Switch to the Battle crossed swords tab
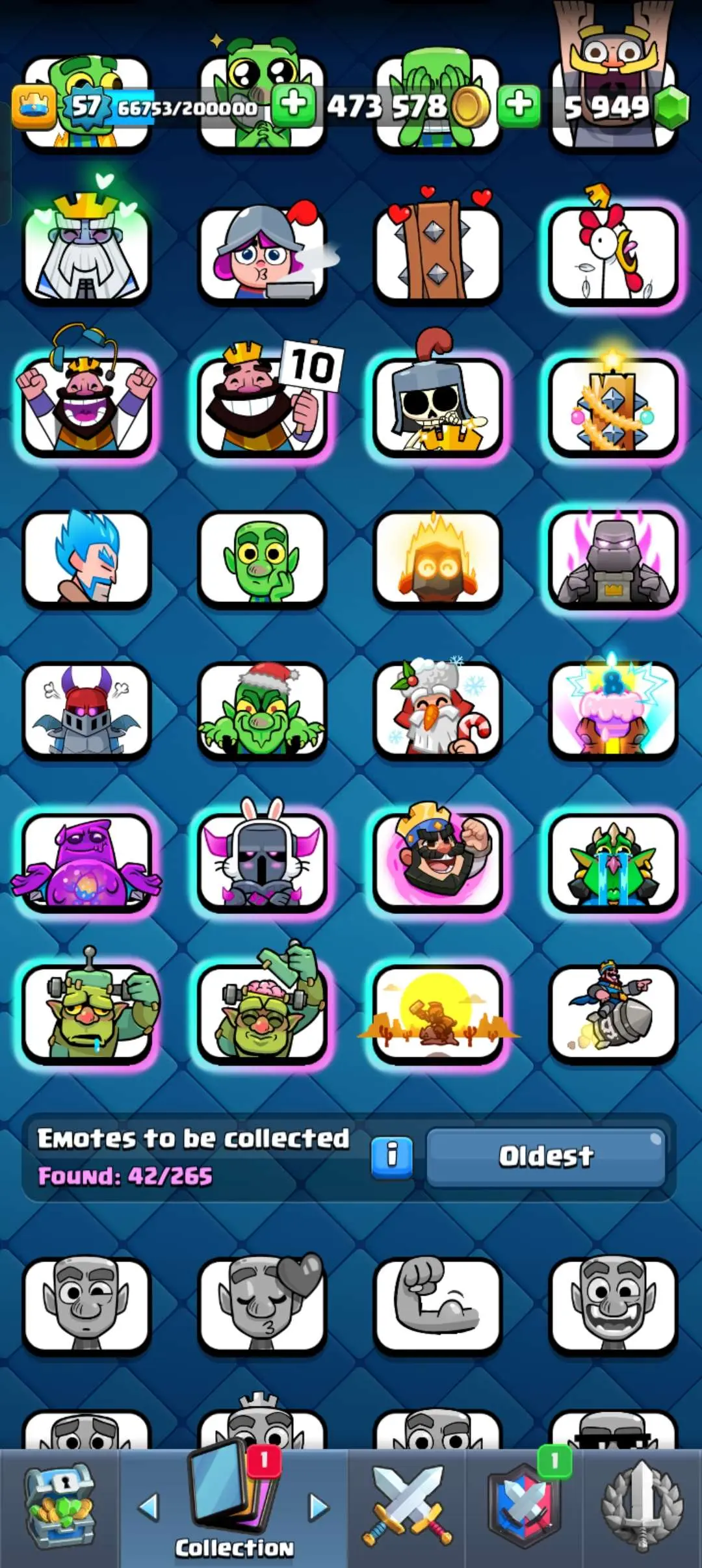This screenshot has width=702, height=1568. tap(407, 1508)
